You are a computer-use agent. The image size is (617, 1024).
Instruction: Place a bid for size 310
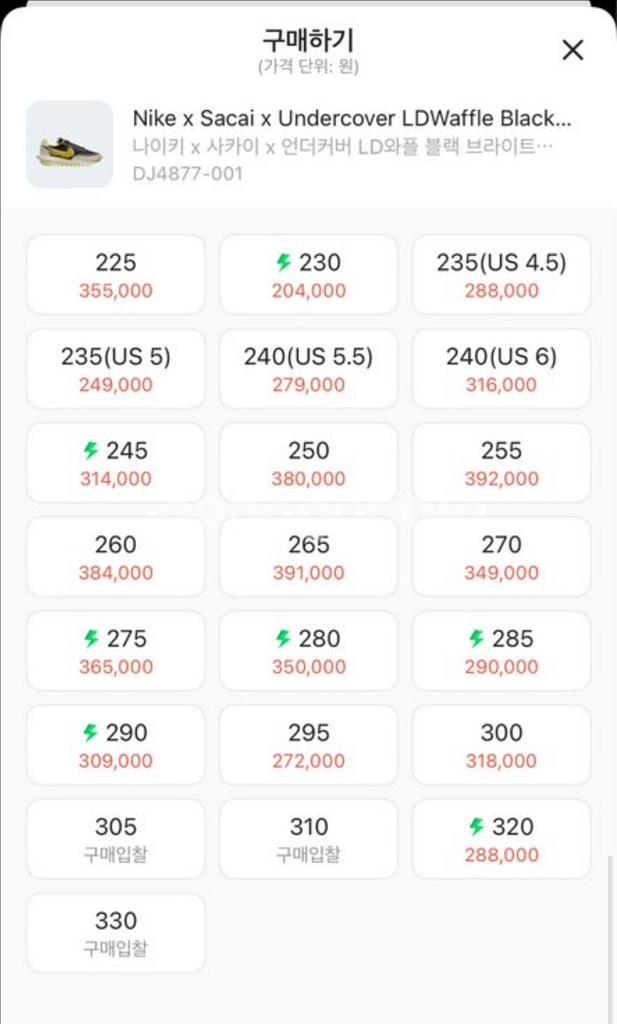[308, 839]
